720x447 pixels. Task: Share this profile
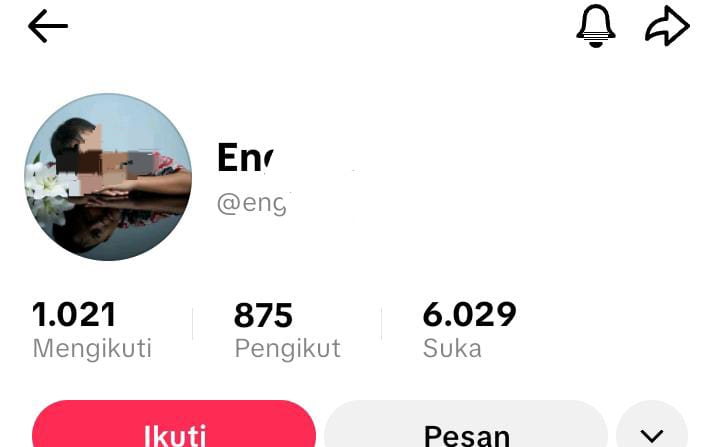tap(667, 27)
